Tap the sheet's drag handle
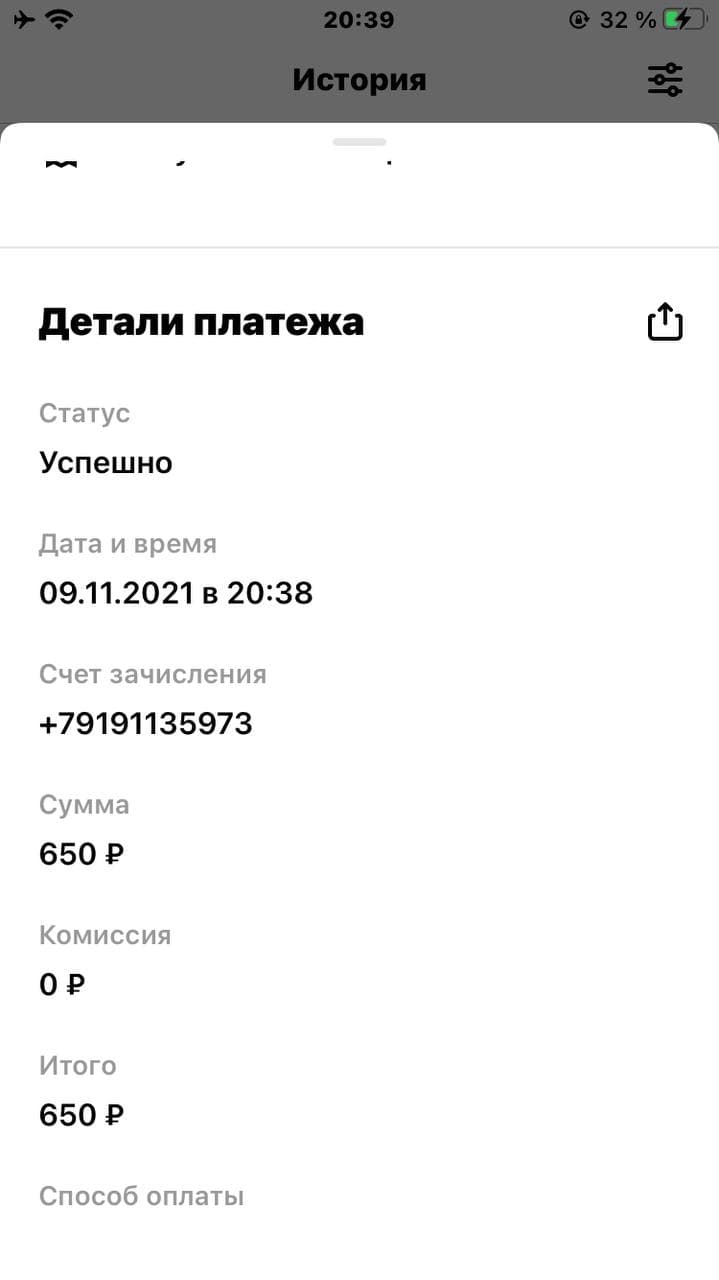The image size is (719, 1280). coord(360,142)
